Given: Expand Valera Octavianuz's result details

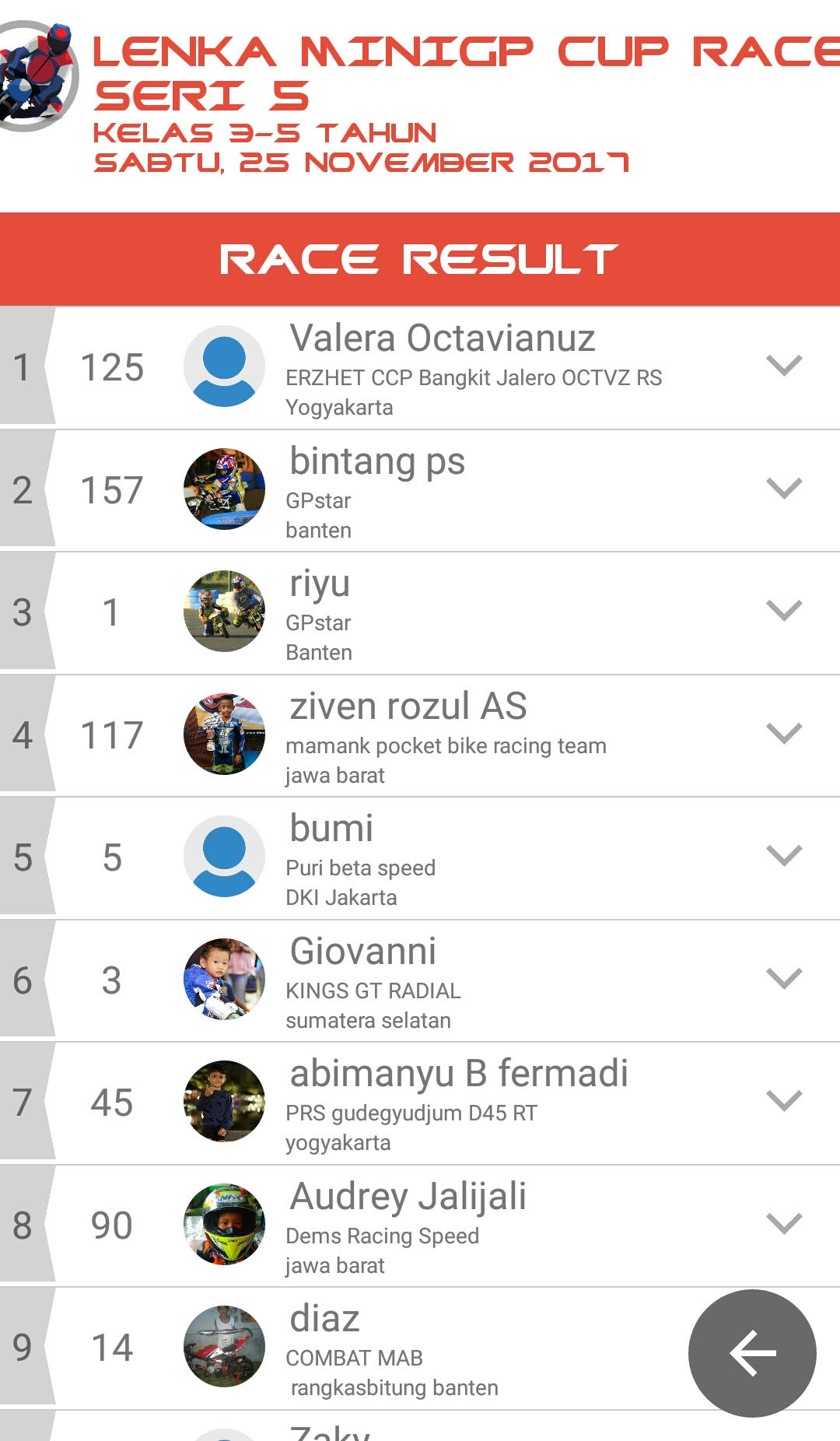Looking at the screenshot, I should click(783, 366).
